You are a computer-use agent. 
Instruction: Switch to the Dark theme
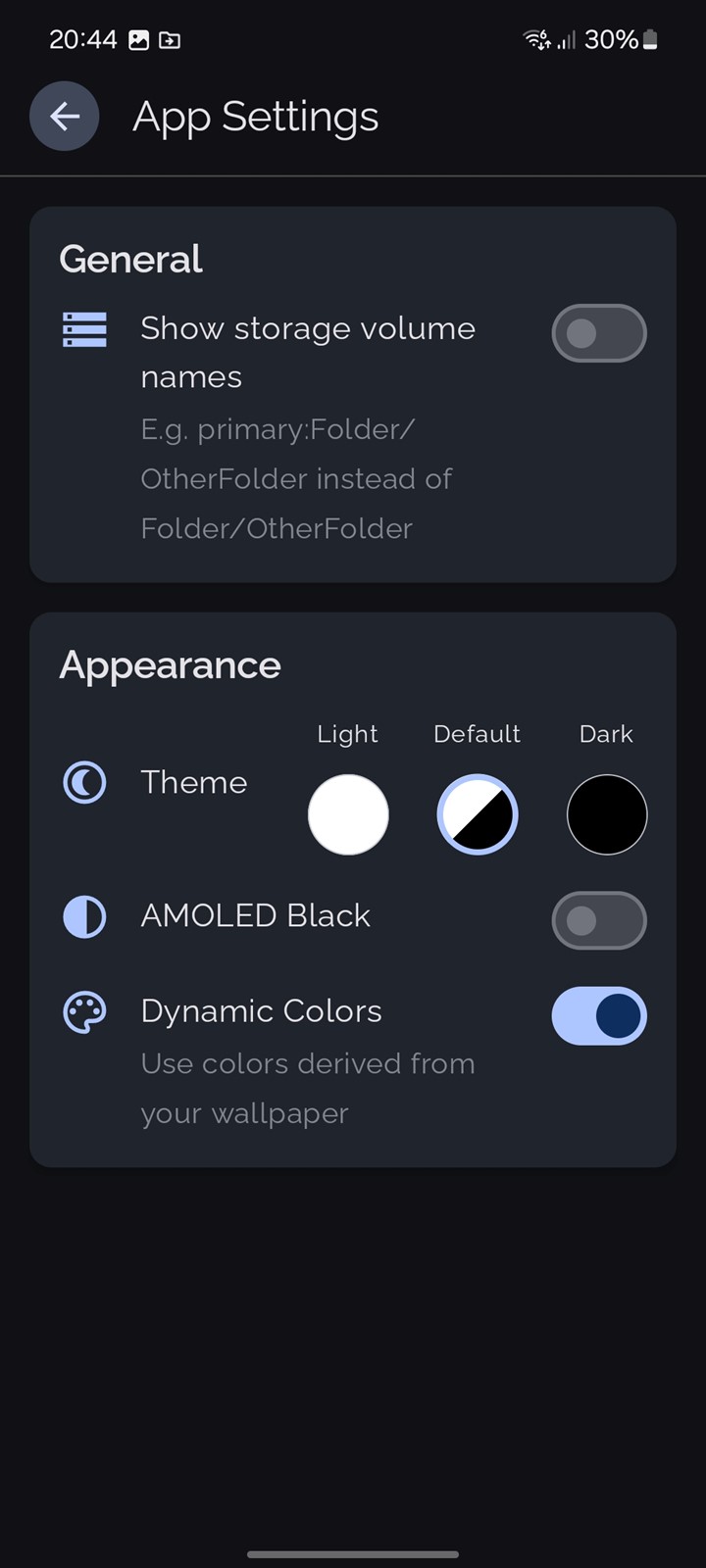pos(607,814)
